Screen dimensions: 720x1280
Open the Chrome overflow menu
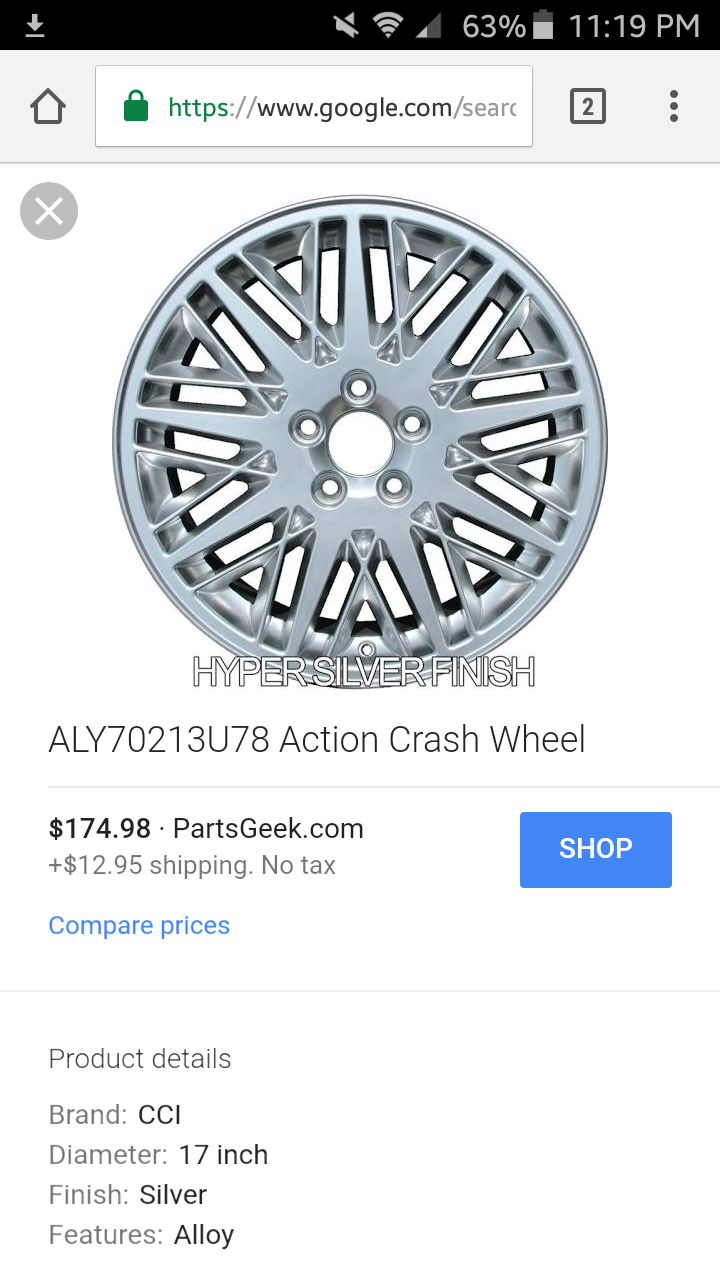(x=674, y=106)
